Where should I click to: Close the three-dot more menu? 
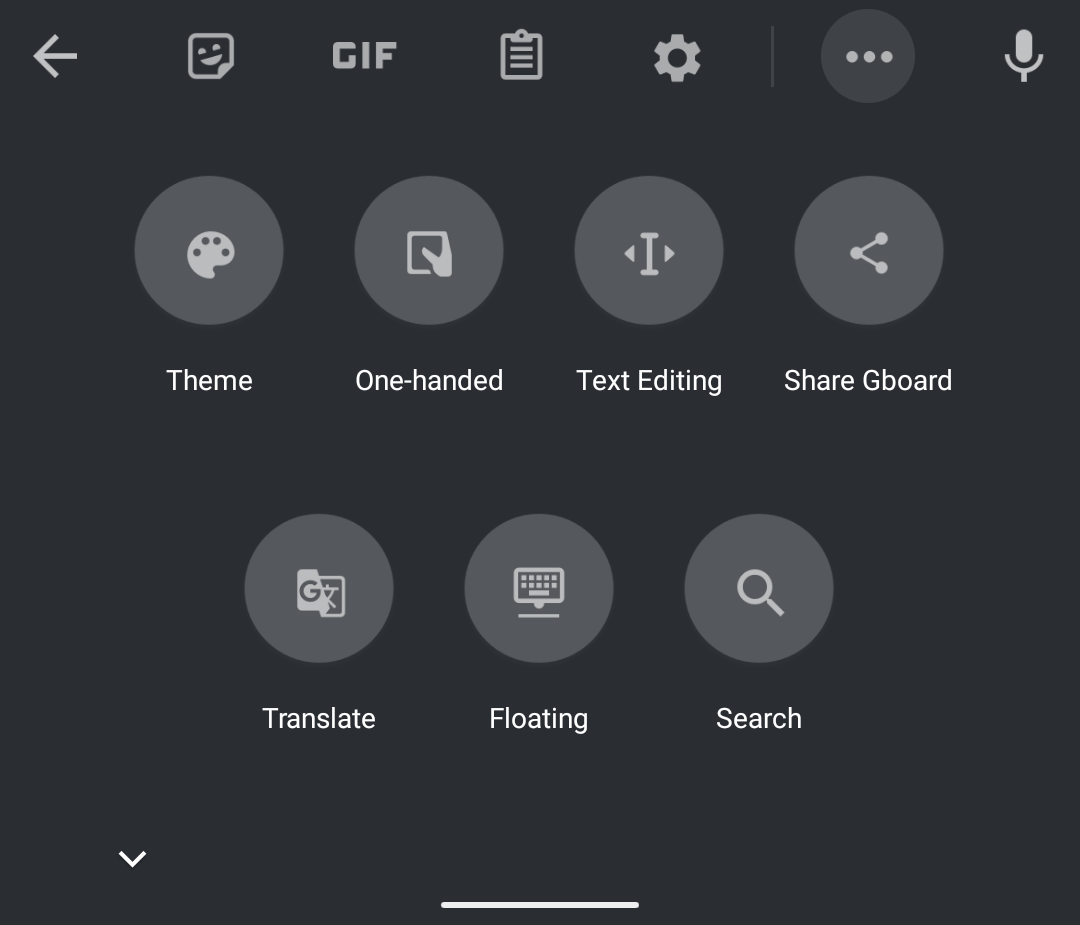coord(868,56)
